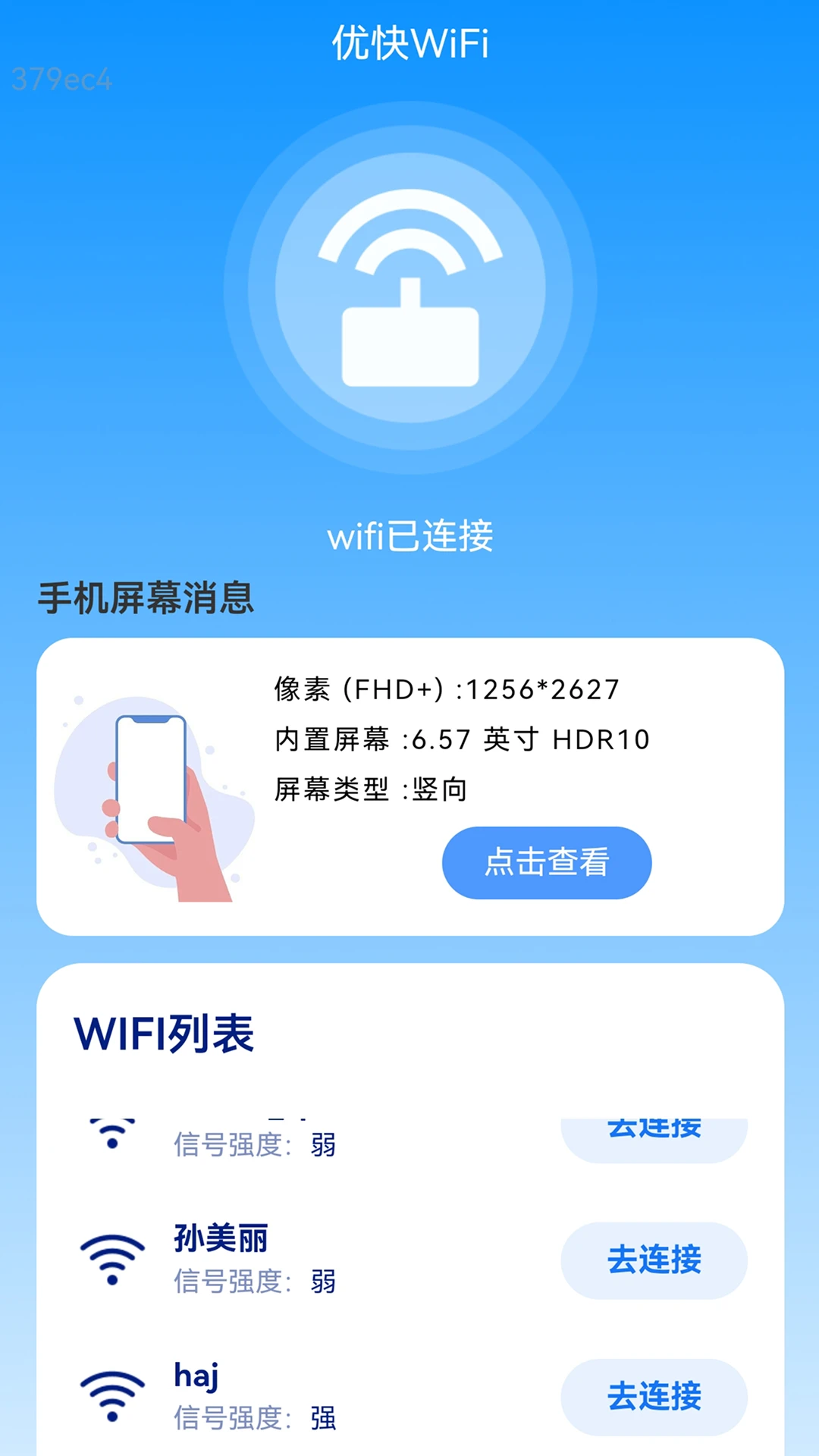Image resolution: width=819 pixels, height=1456 pixels.
Task: Tap the app title 优快WiFi
Action: click(x=409, y=42)
